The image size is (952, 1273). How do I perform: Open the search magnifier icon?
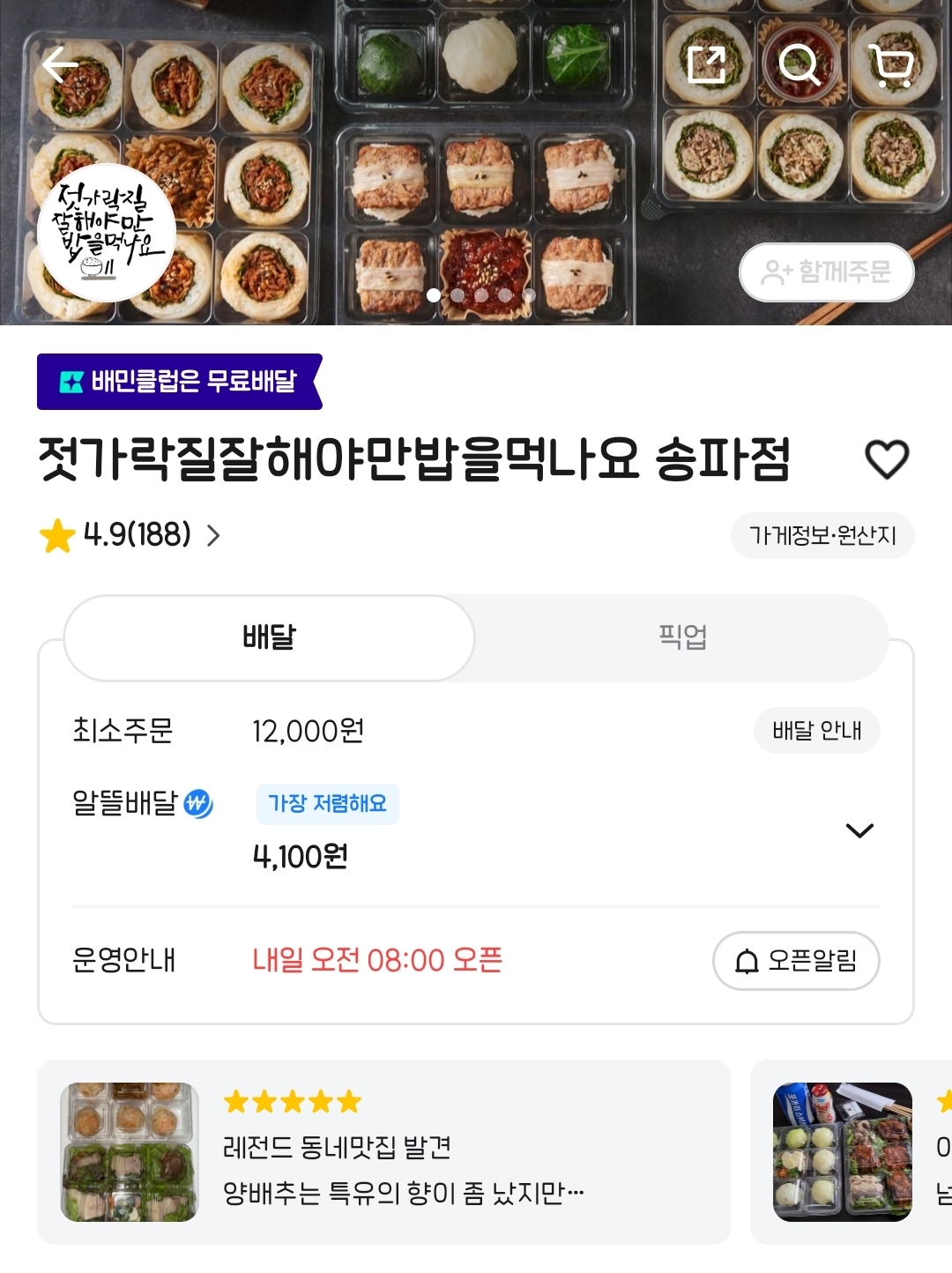pyautogui.click(x=800, y=64)
